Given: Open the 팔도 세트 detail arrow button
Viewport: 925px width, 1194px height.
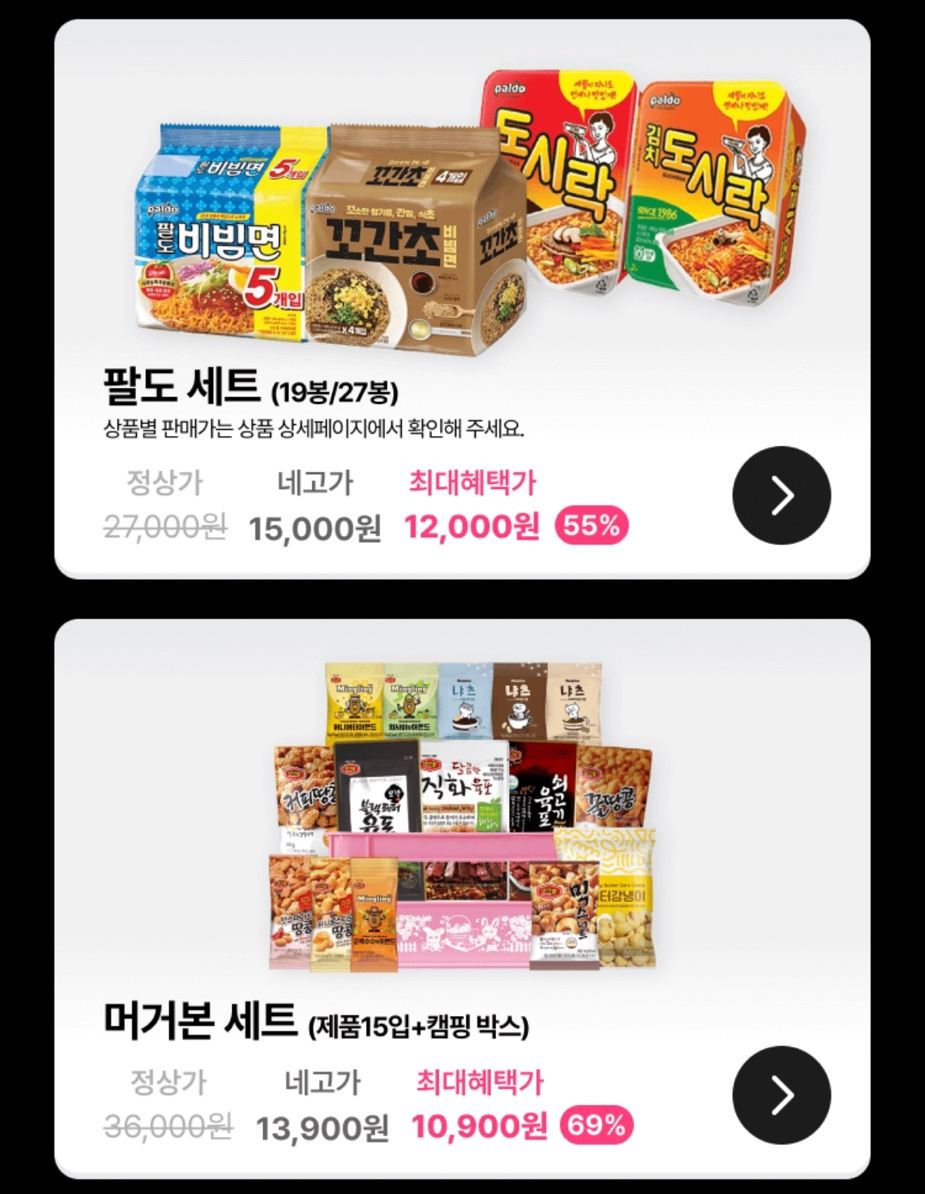Looking at the screenshot, I should (781, 496).
